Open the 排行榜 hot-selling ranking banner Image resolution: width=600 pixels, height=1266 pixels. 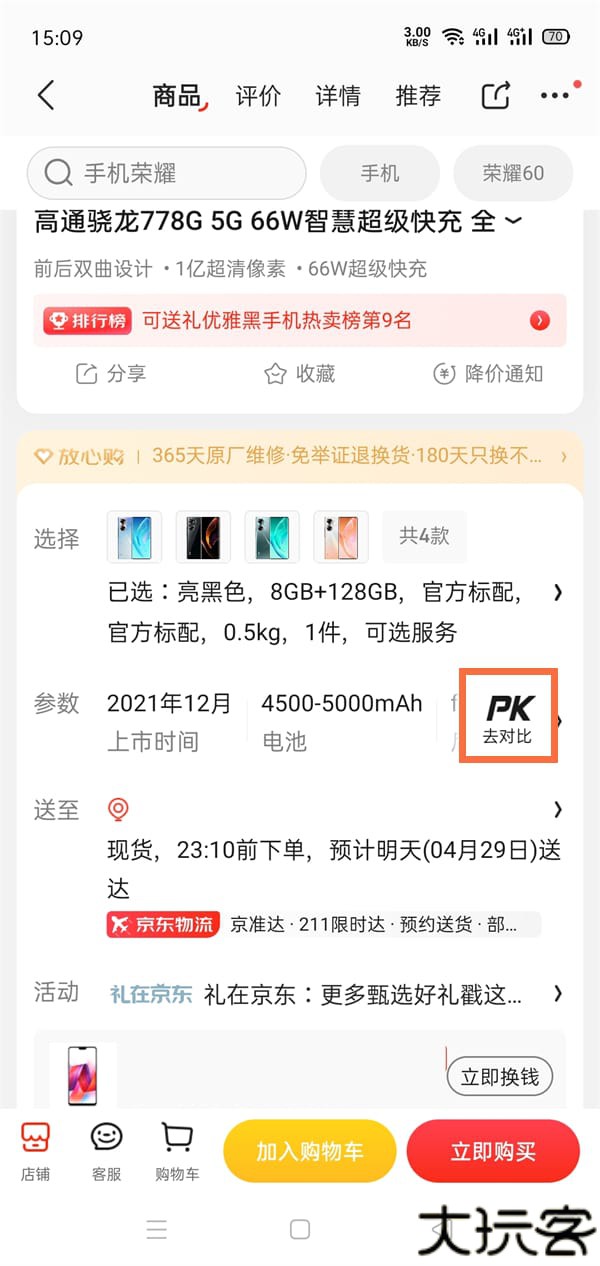click(300, 320)
